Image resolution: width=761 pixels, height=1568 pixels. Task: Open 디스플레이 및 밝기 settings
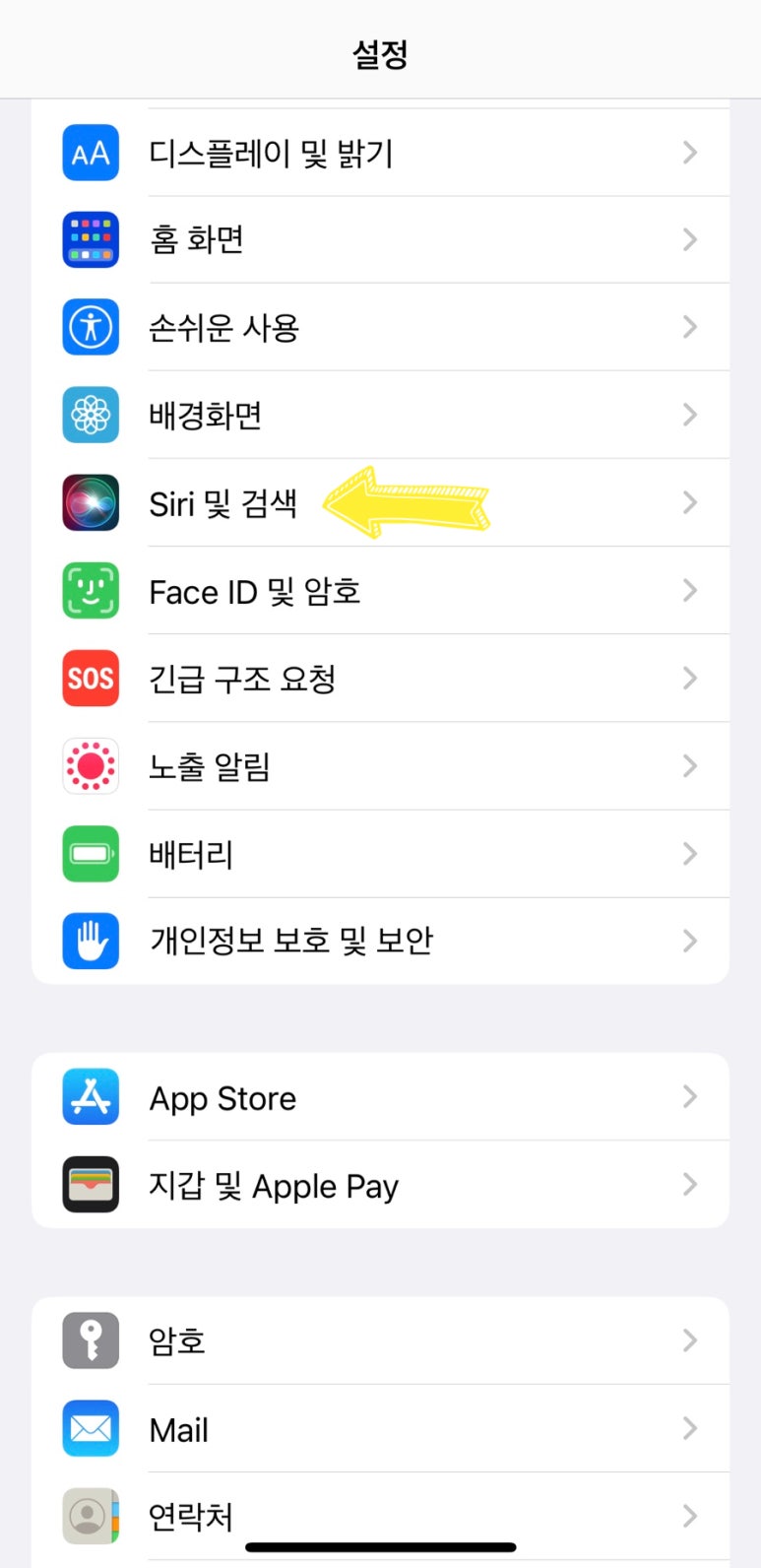[x=380, y=153]
